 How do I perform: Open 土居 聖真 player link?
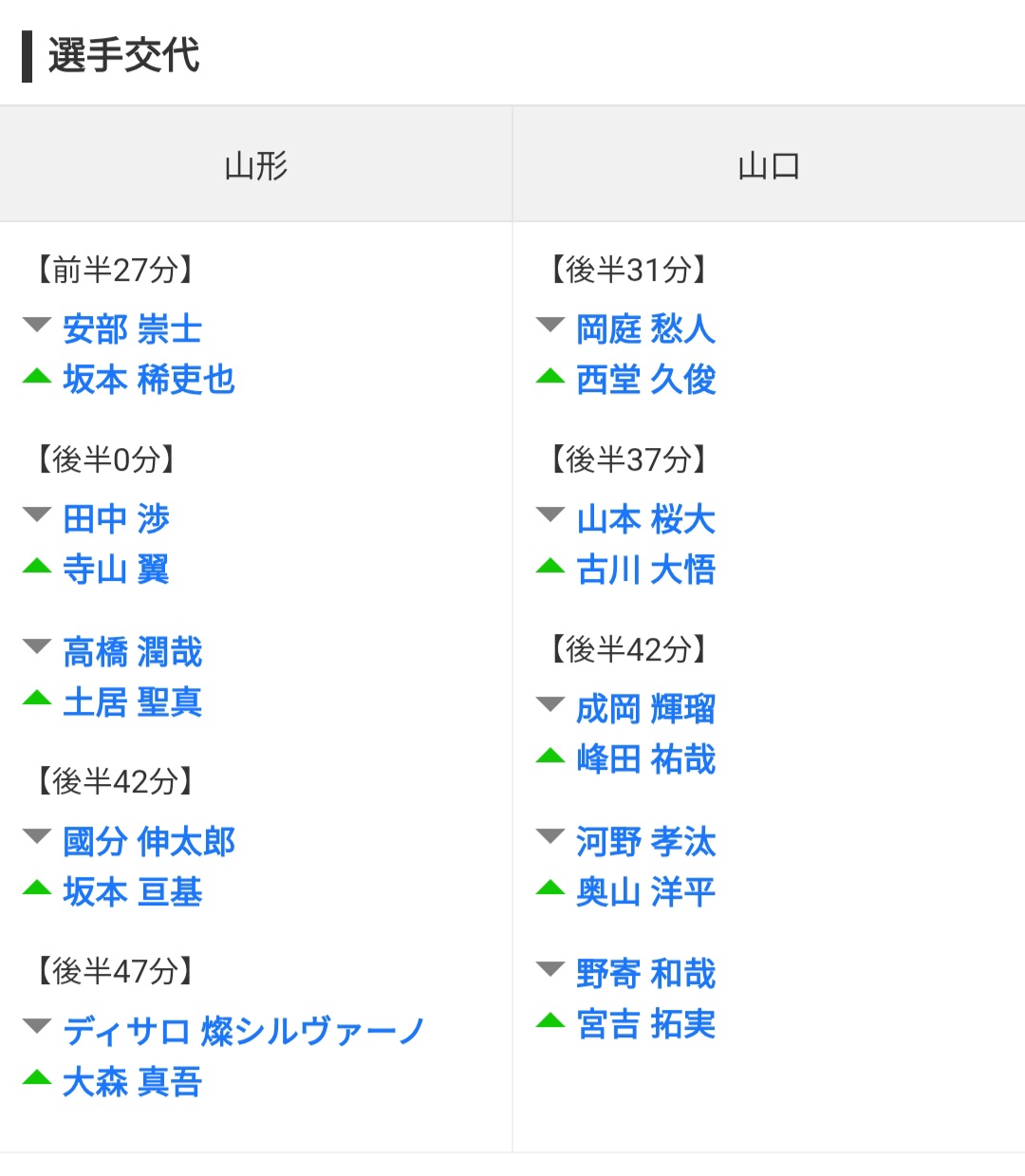pyautogui.click(x=132, y=702)
